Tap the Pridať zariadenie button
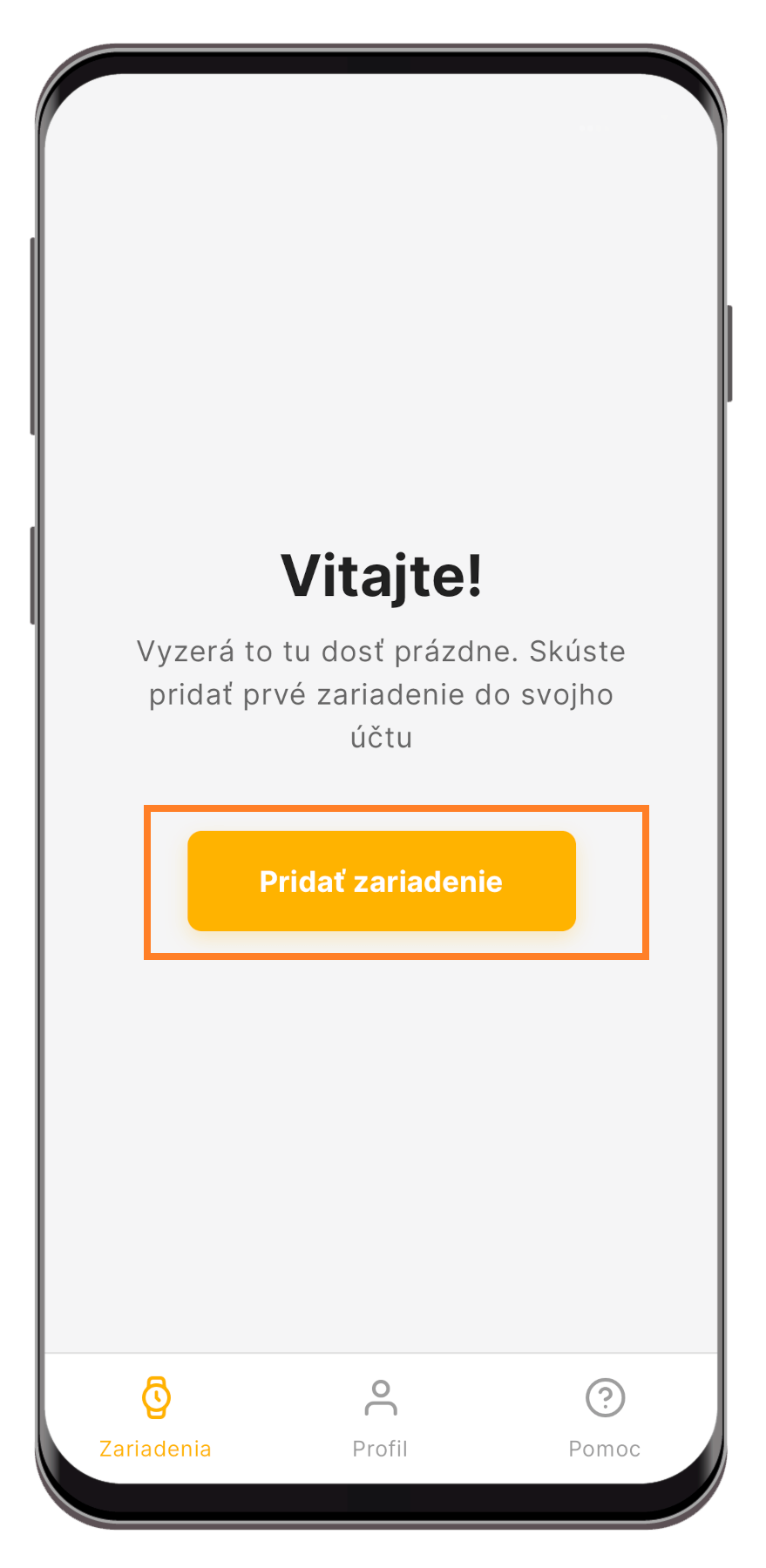The width and height of the screenshot is (766, 1568). (382, 881)
